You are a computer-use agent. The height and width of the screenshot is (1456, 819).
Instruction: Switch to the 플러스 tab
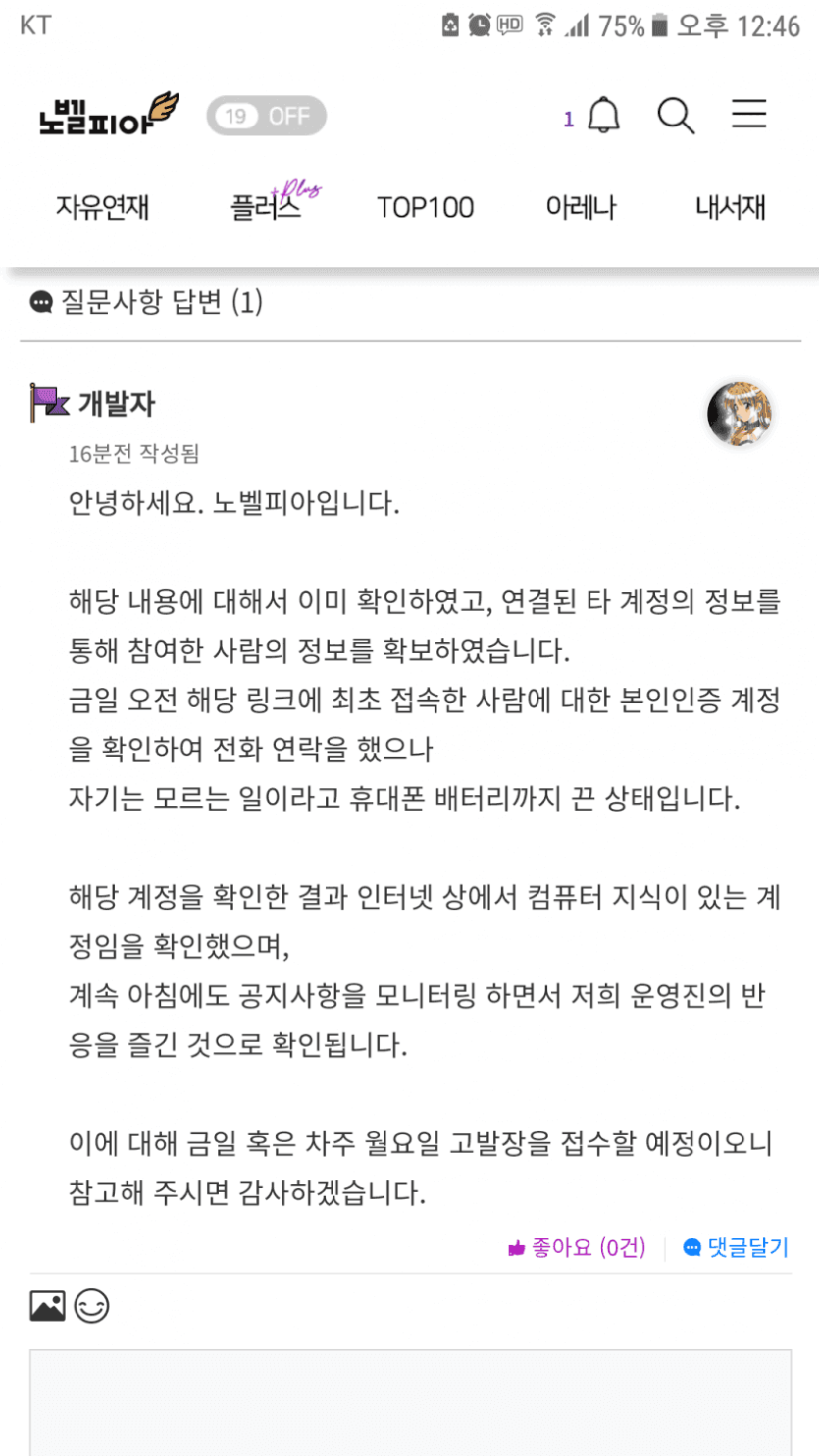coord(266,207)
